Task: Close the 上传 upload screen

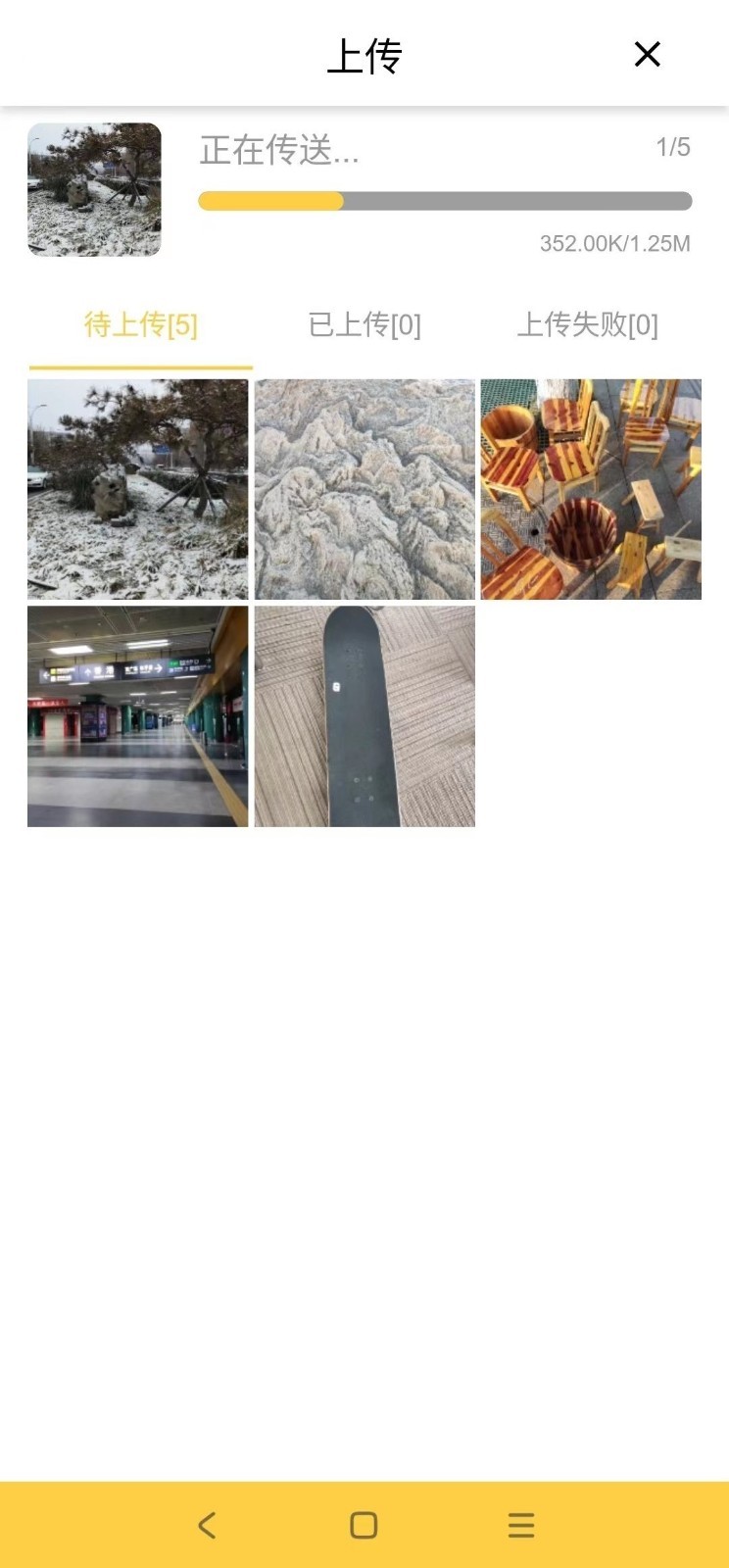Action: (x=647, y=55)
